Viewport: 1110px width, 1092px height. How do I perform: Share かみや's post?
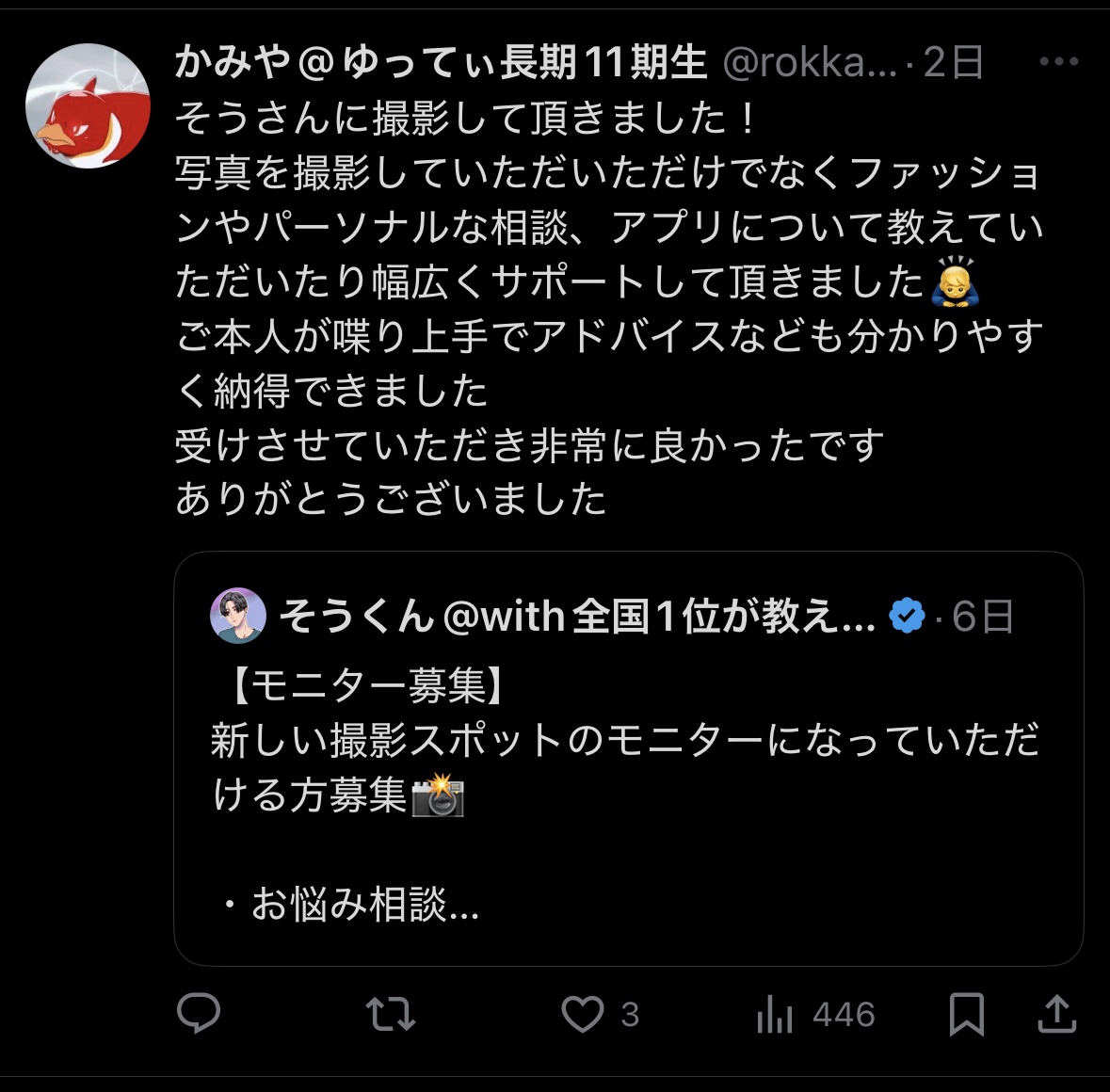coord(1056,1014)
